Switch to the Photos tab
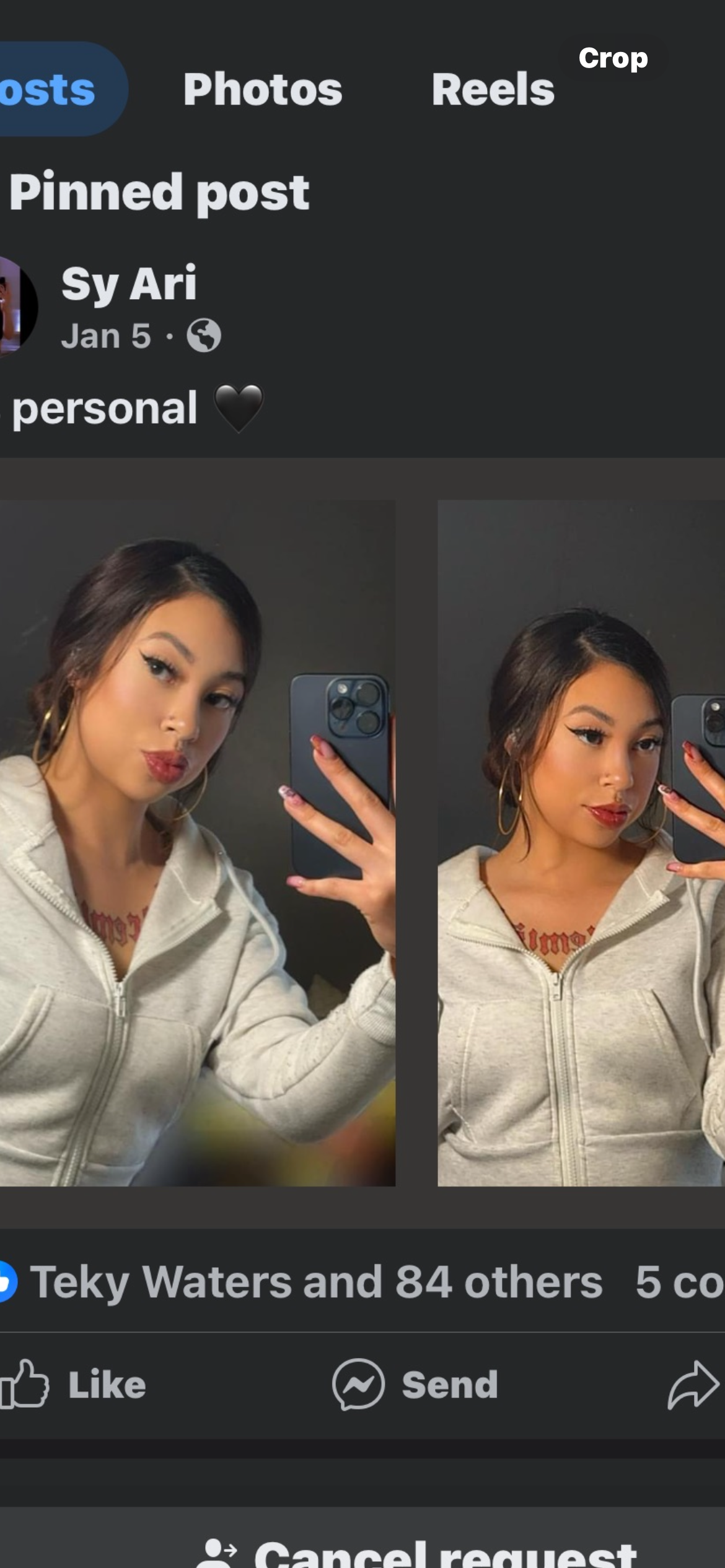 (x=262, y=89)
